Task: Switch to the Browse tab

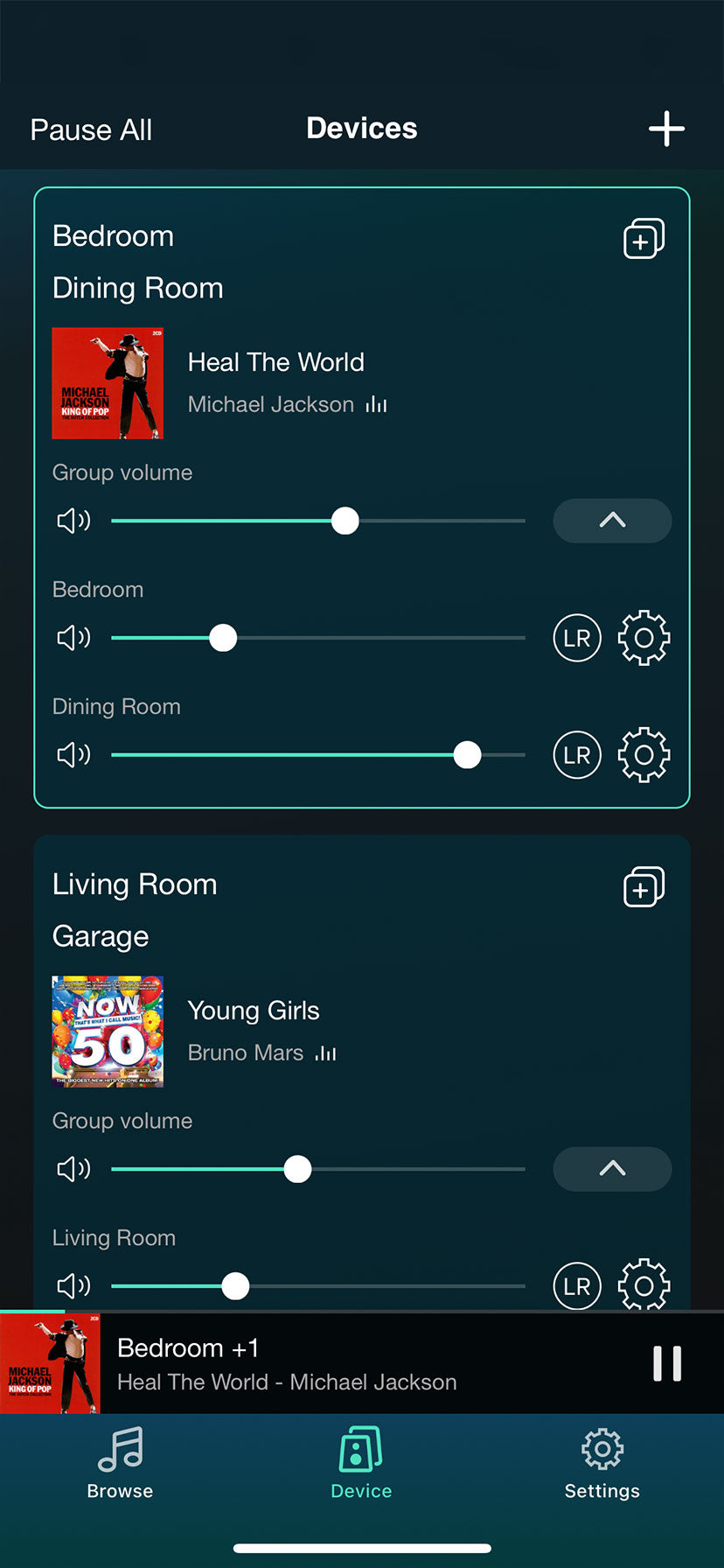Action: (120, 1463)
